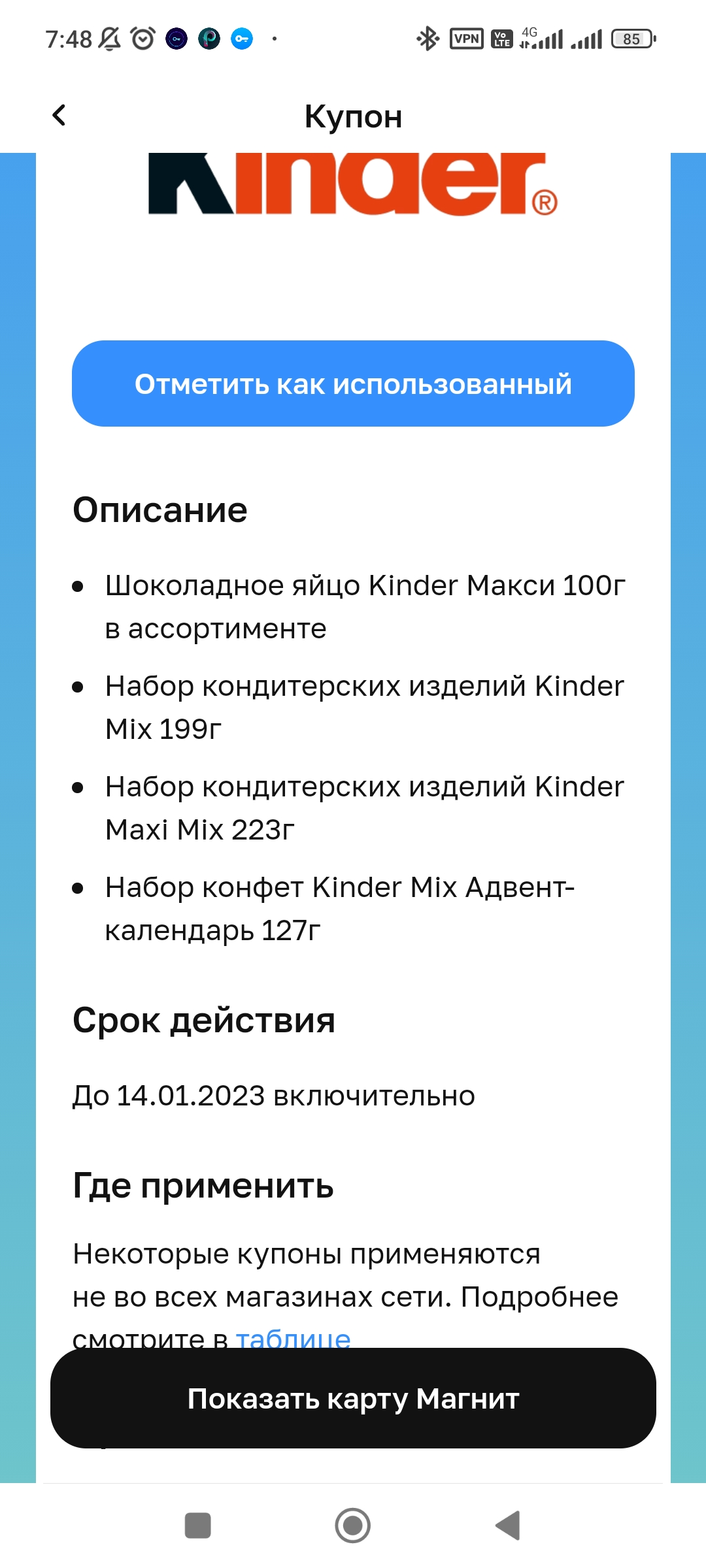Go back using the header arrow
Screen dimensions: 706x1568
click(x=59, y=116)
